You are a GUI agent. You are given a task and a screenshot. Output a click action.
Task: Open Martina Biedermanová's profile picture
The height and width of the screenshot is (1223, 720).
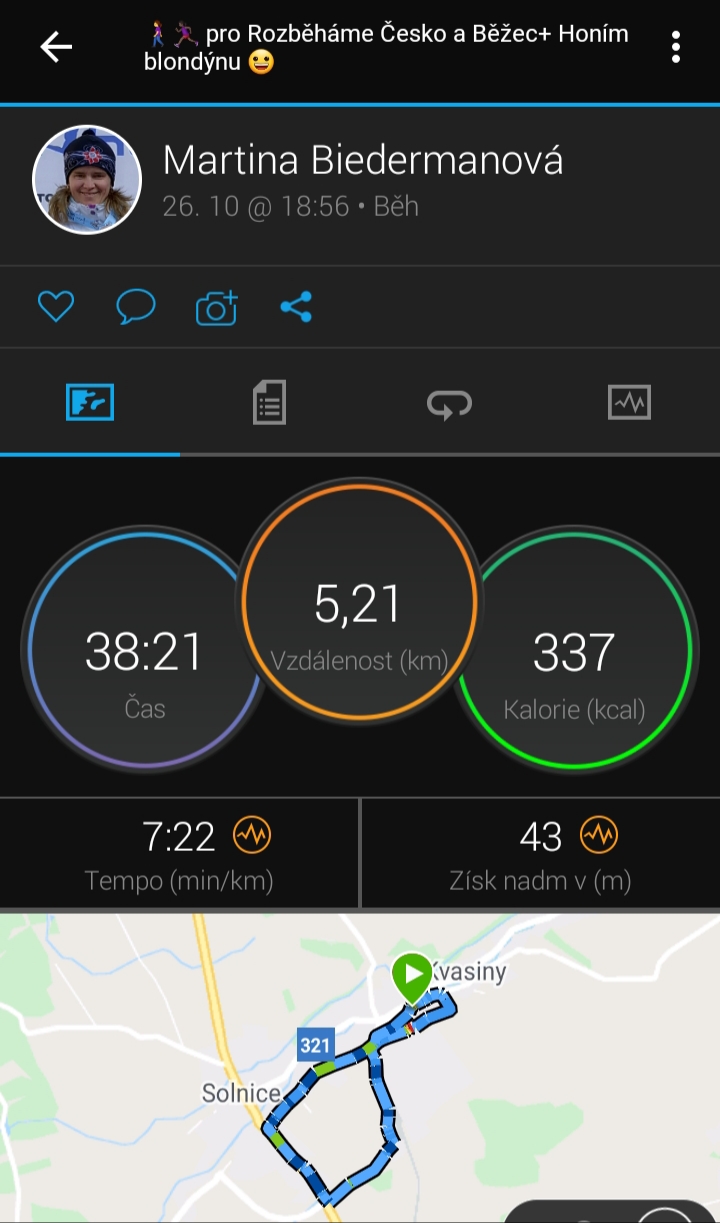click(x=87, y=181)
